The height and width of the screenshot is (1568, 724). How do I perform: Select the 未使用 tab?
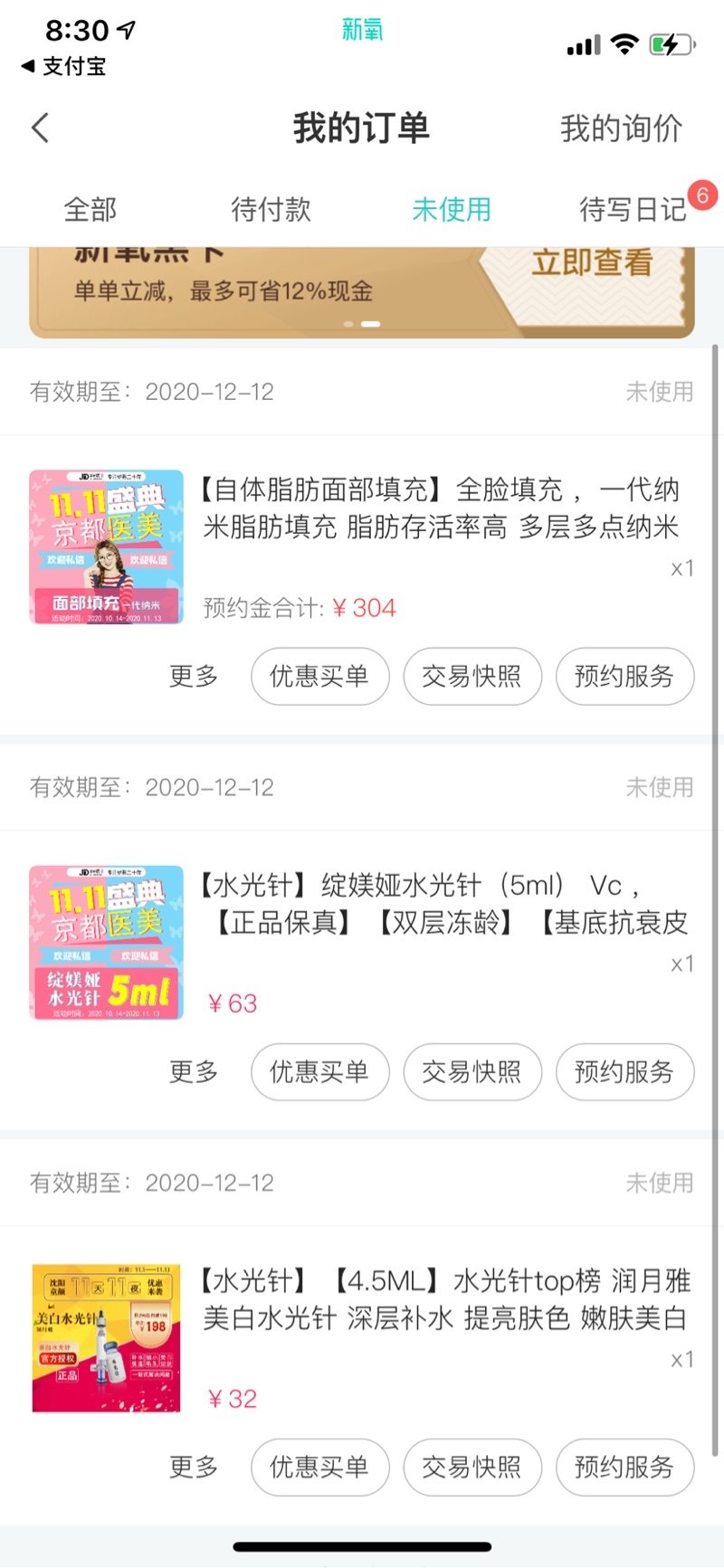[x=451, y=210]
